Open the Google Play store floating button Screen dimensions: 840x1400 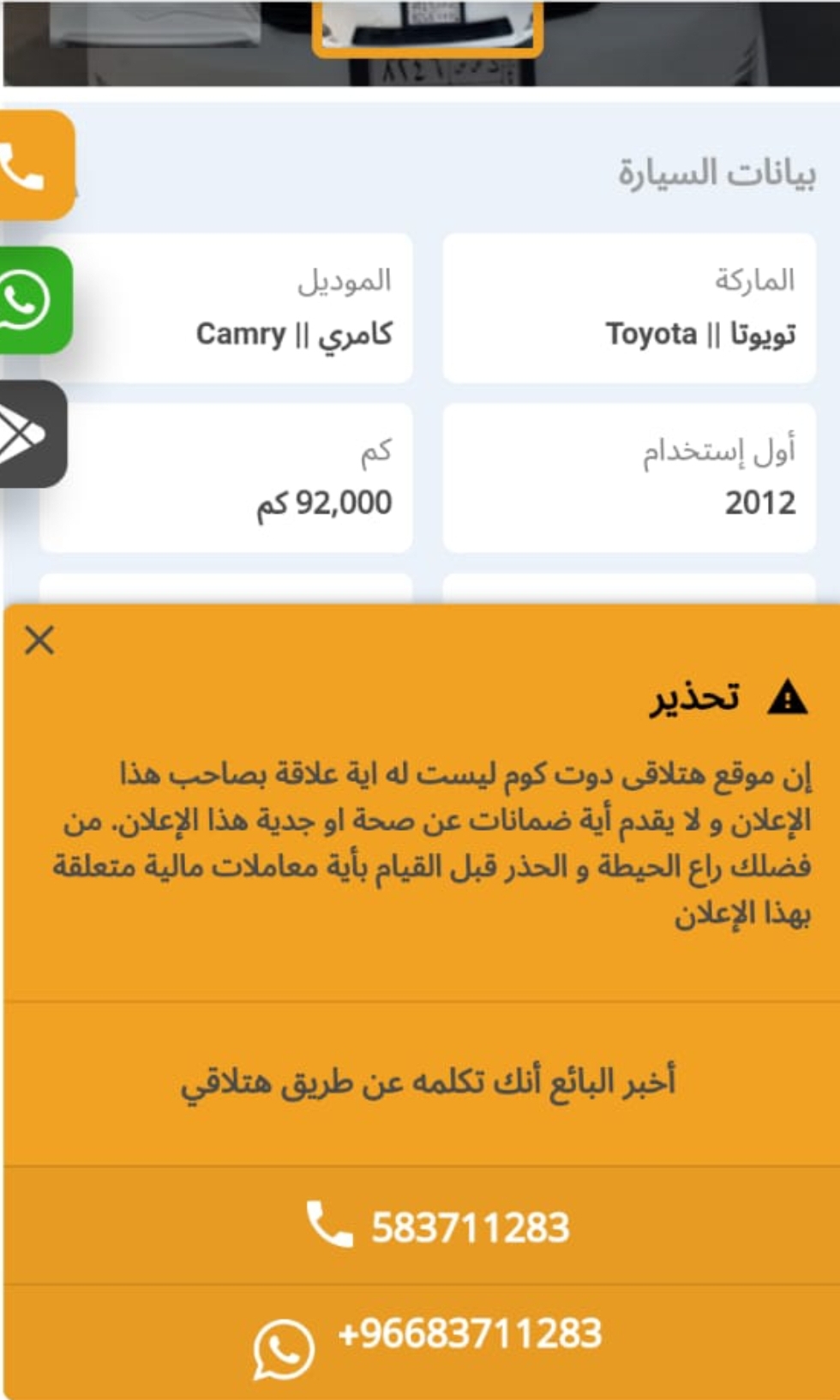tap(32, 435)
